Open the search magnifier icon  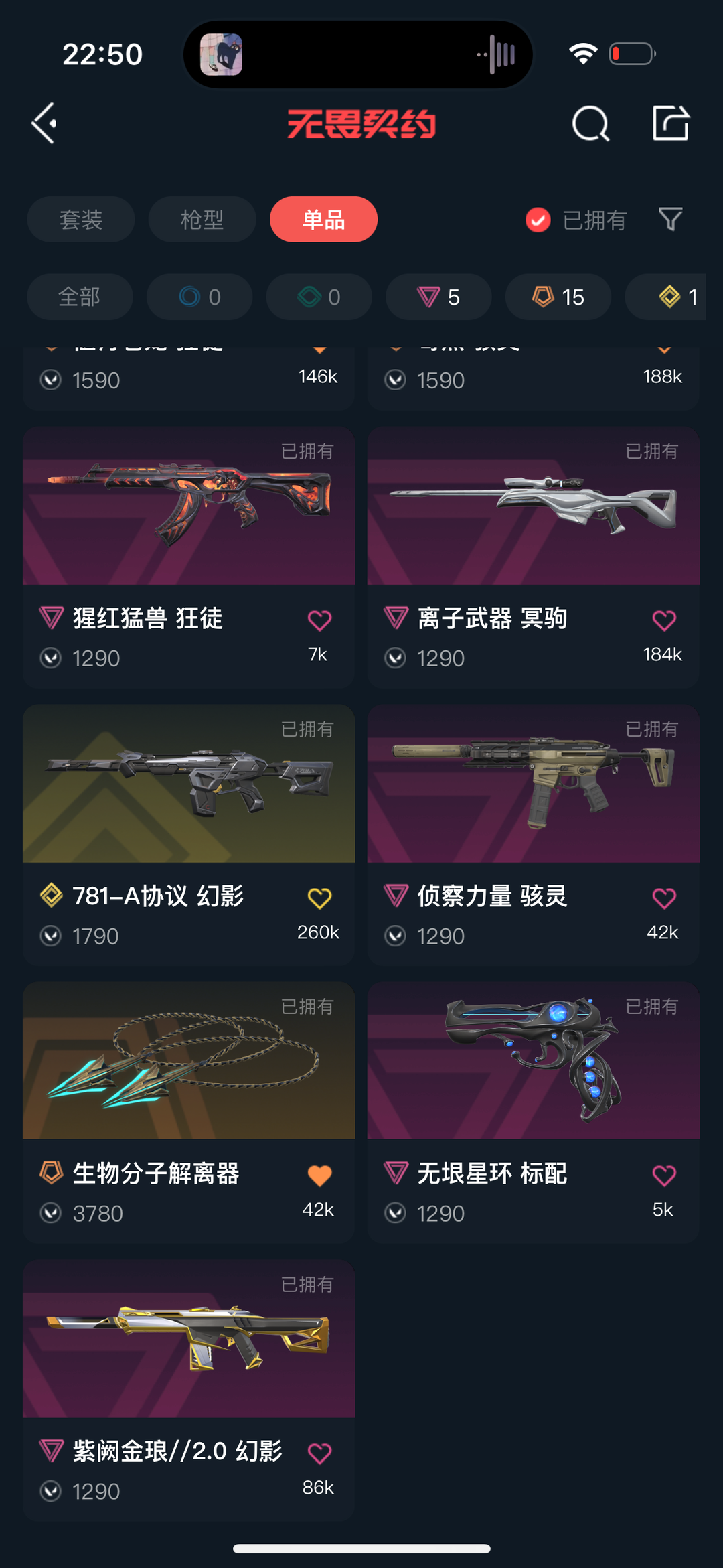pyautogui.click(x=590, y=123)
